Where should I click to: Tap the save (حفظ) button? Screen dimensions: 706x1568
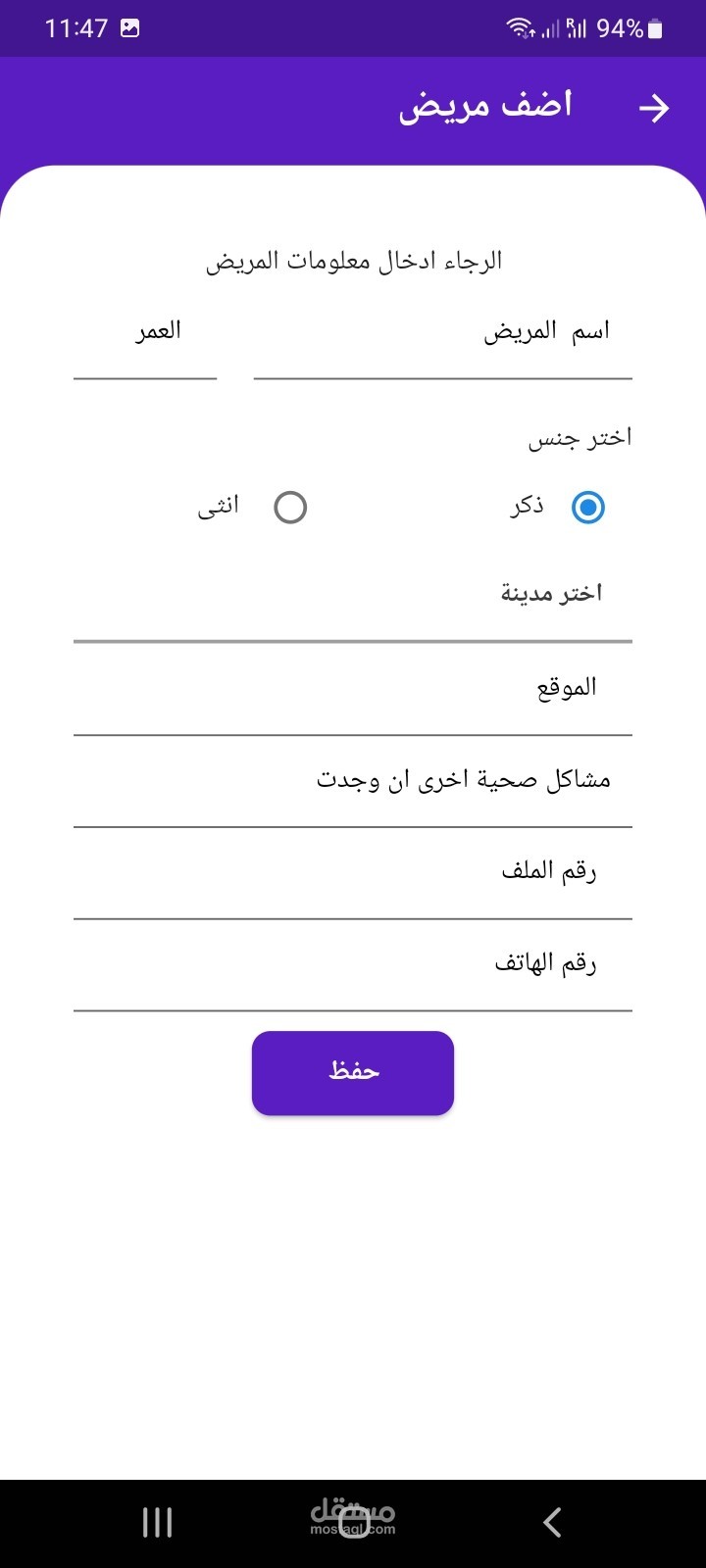[353, 1073]
